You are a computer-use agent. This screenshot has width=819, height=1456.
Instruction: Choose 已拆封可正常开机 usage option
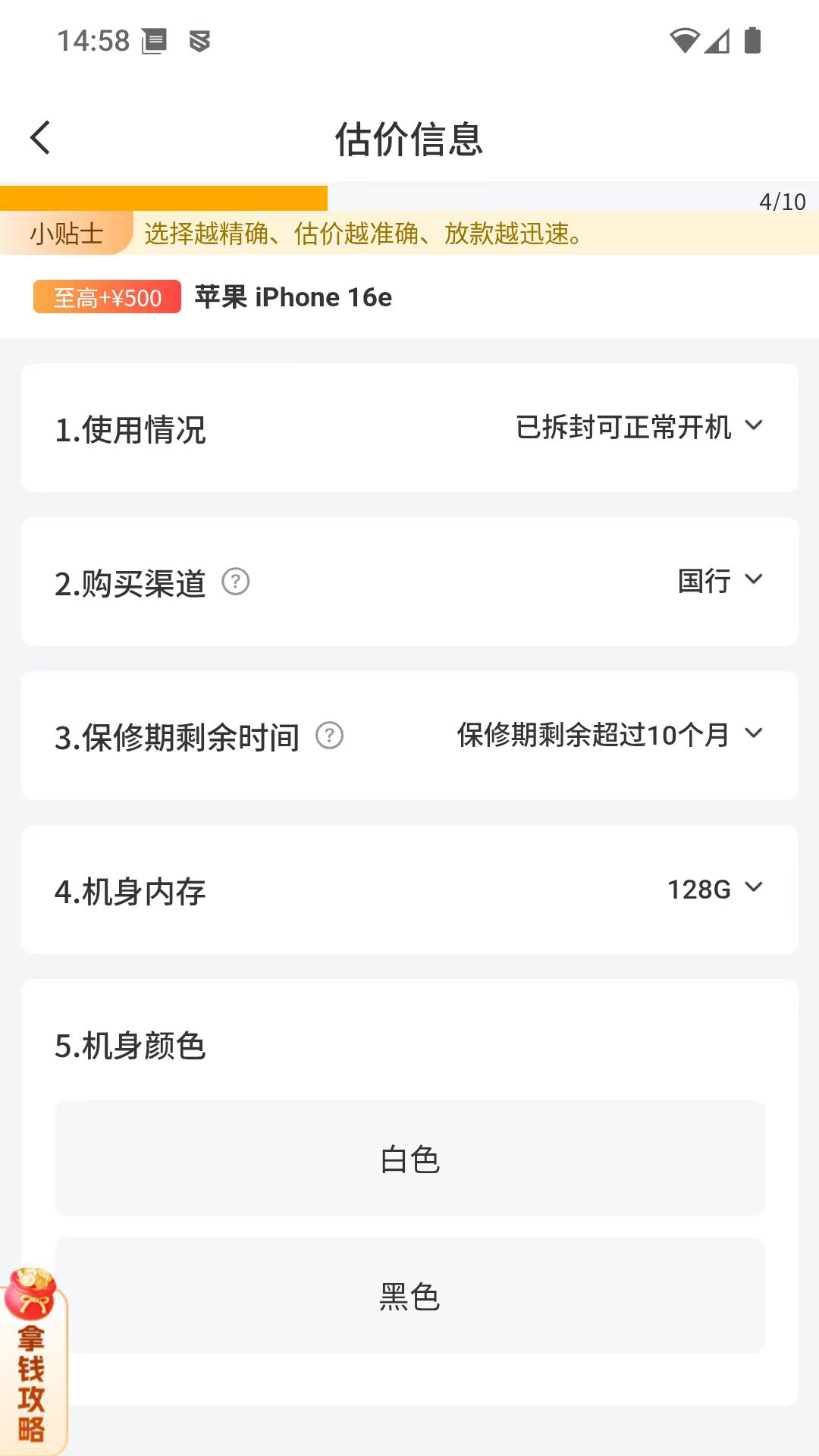tap(623, 427)
